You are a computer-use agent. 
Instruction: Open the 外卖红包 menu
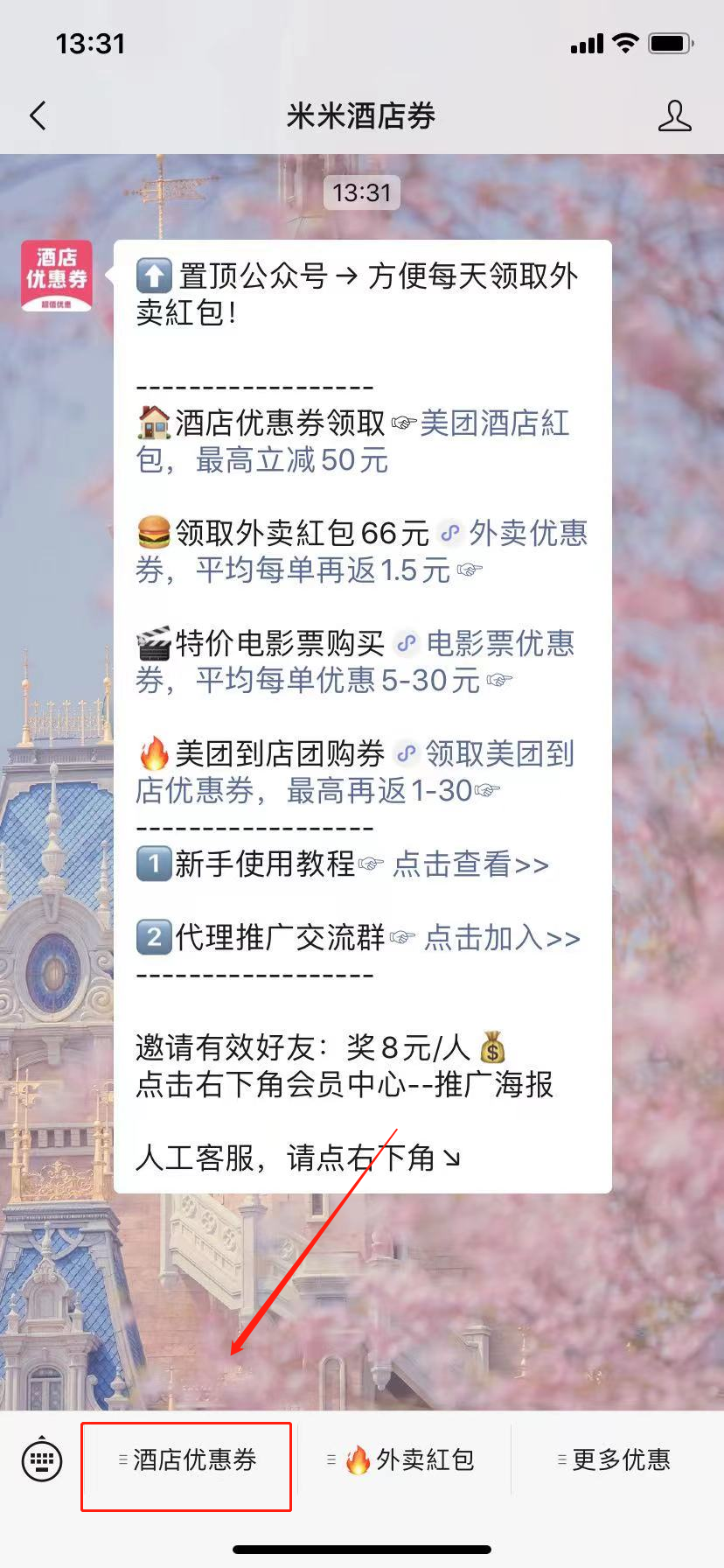404,1459
